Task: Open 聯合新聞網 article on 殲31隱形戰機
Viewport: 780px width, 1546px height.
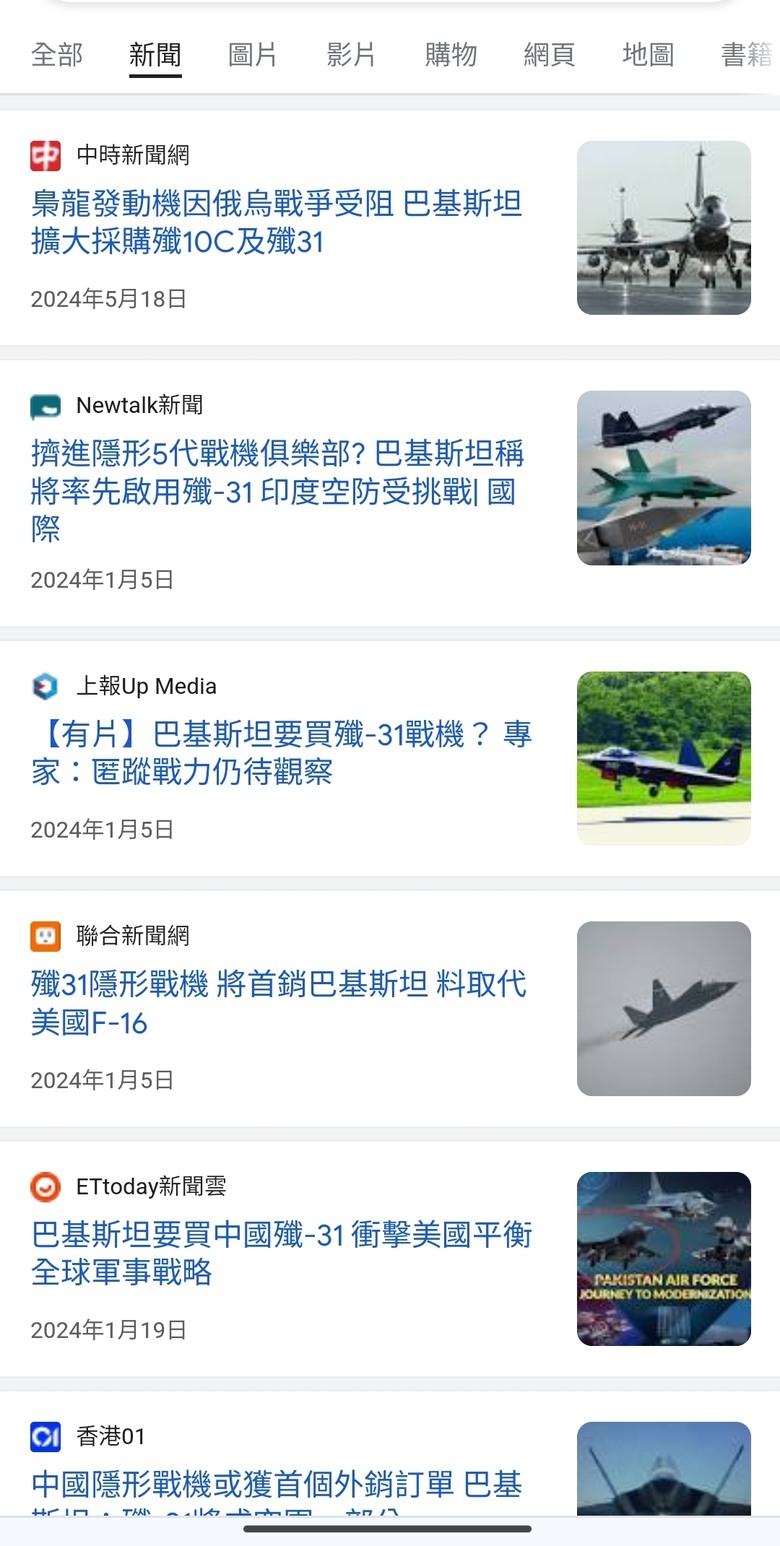Action: 279,1003
